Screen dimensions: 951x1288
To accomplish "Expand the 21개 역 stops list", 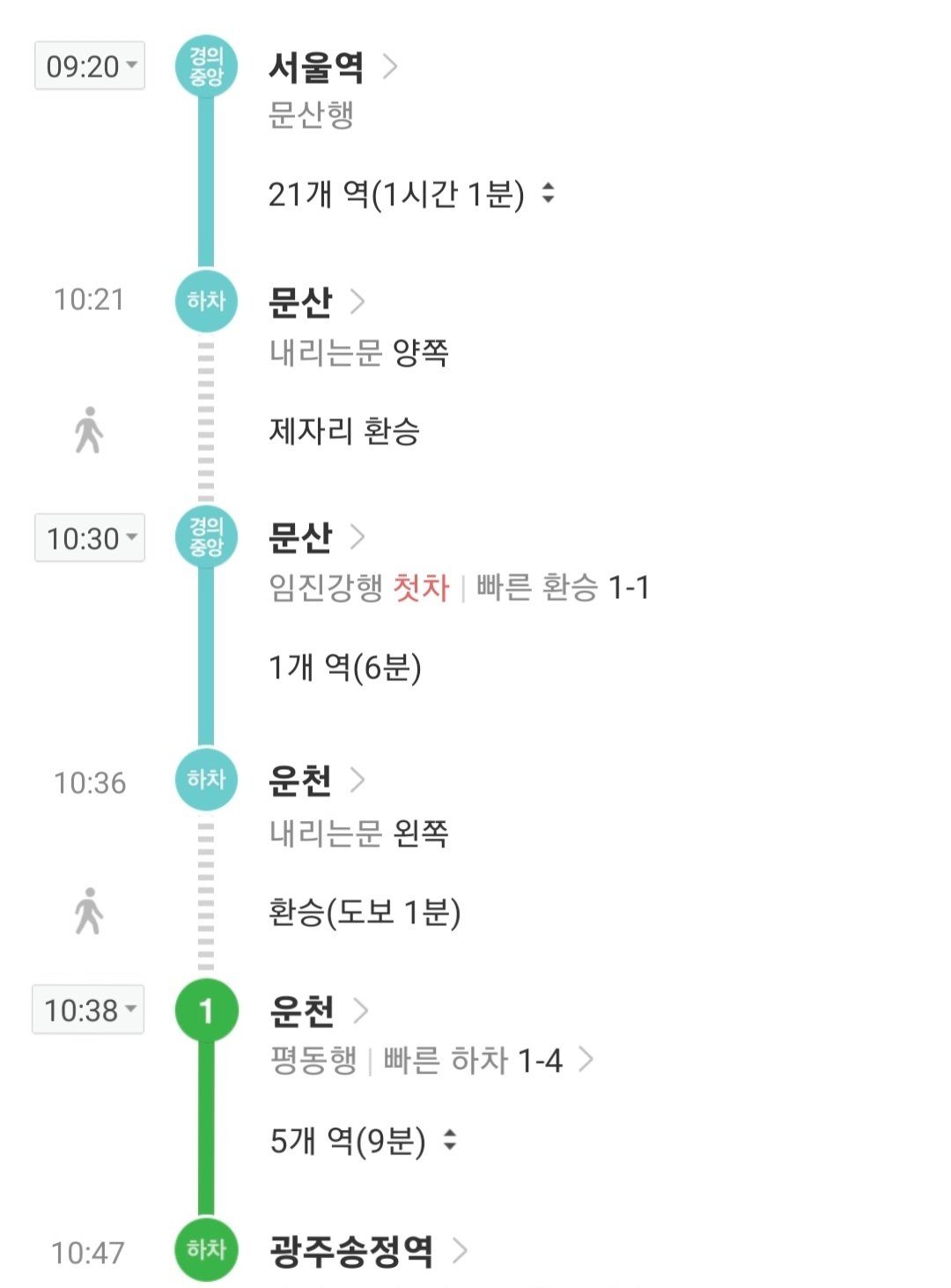I will [412, 194].
